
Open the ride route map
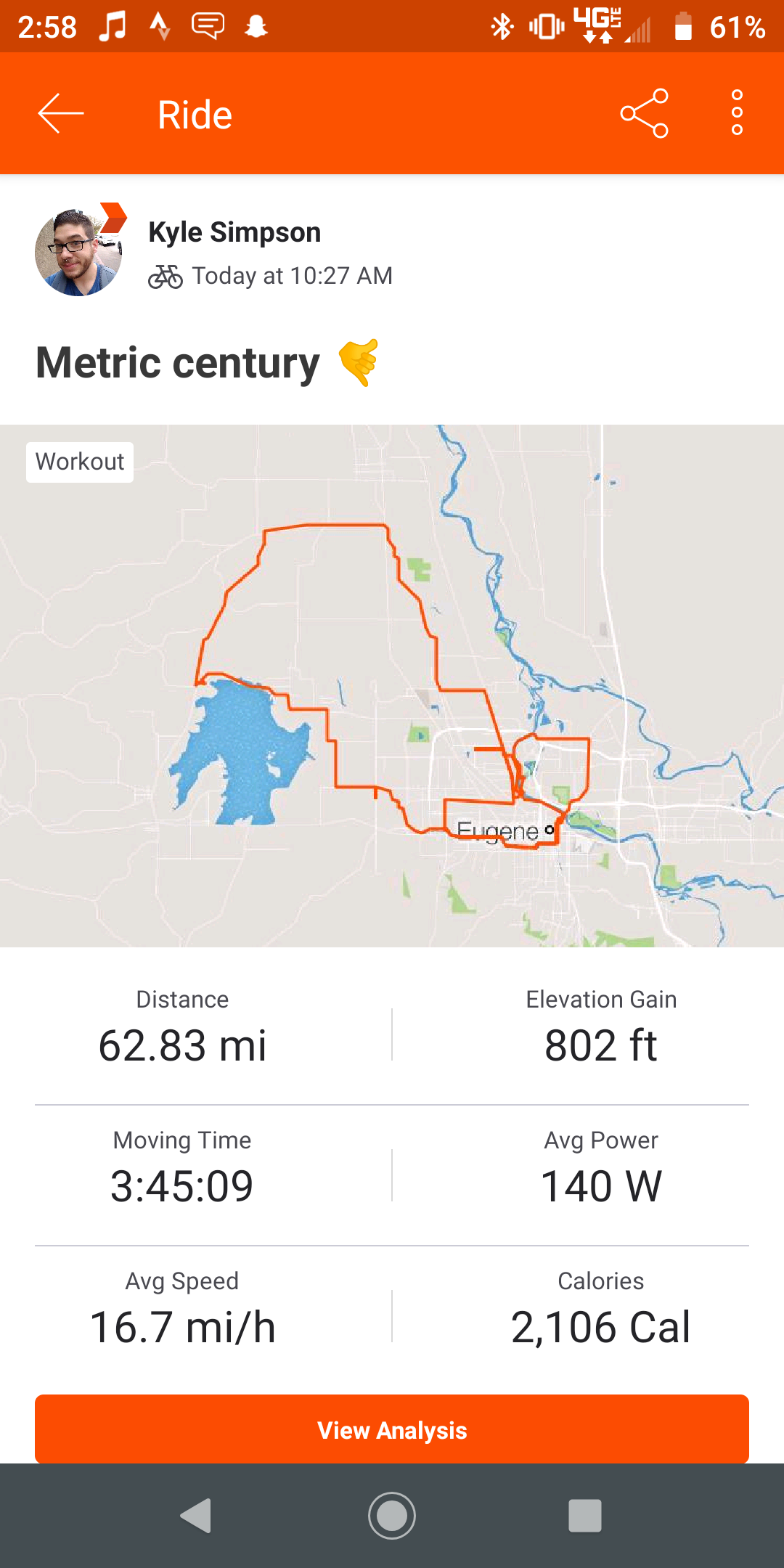[392, 685]
